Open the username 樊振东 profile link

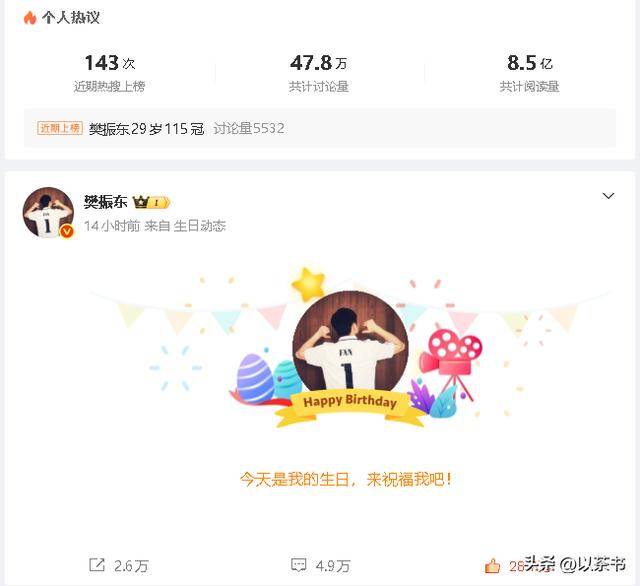(x=106, y=201)
